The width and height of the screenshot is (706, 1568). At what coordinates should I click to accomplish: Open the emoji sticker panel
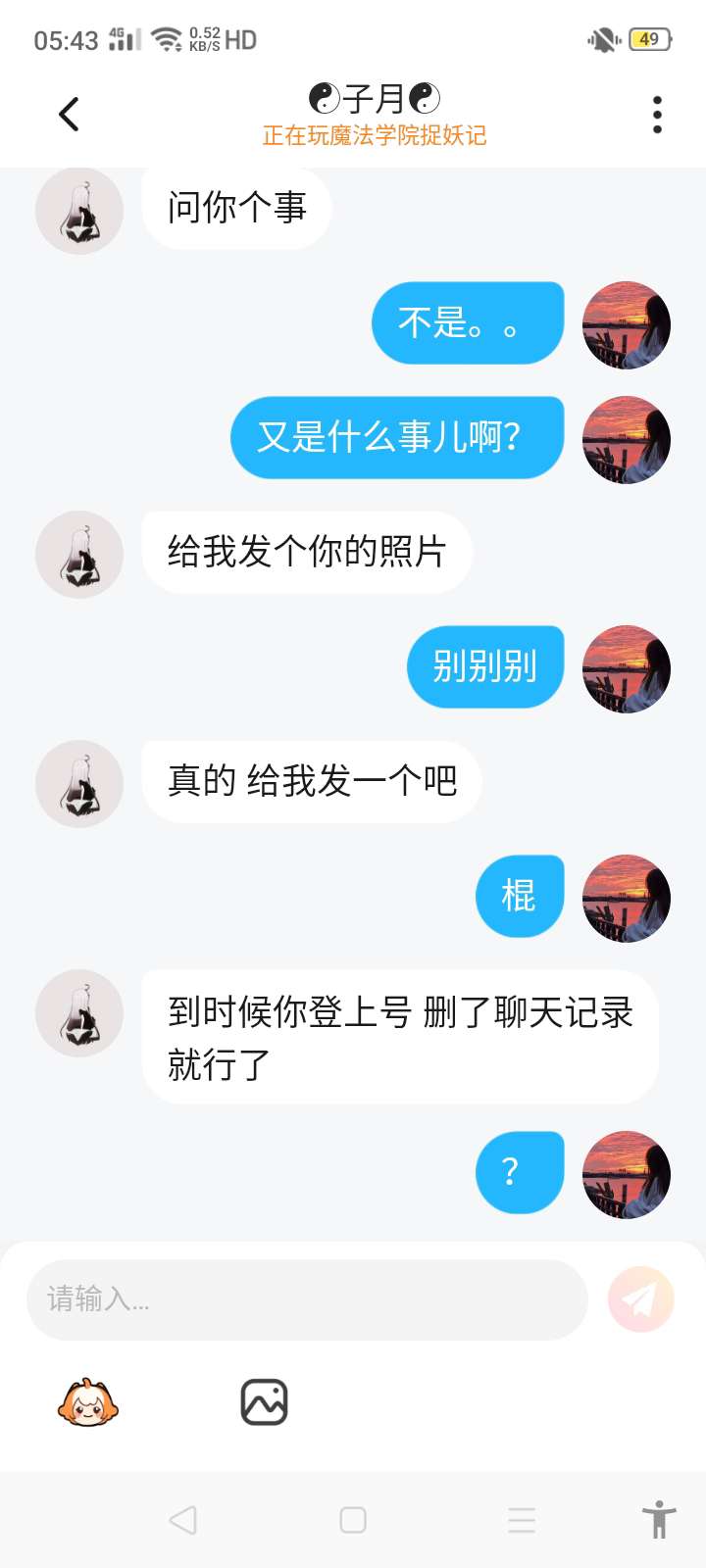(87, 1402)
